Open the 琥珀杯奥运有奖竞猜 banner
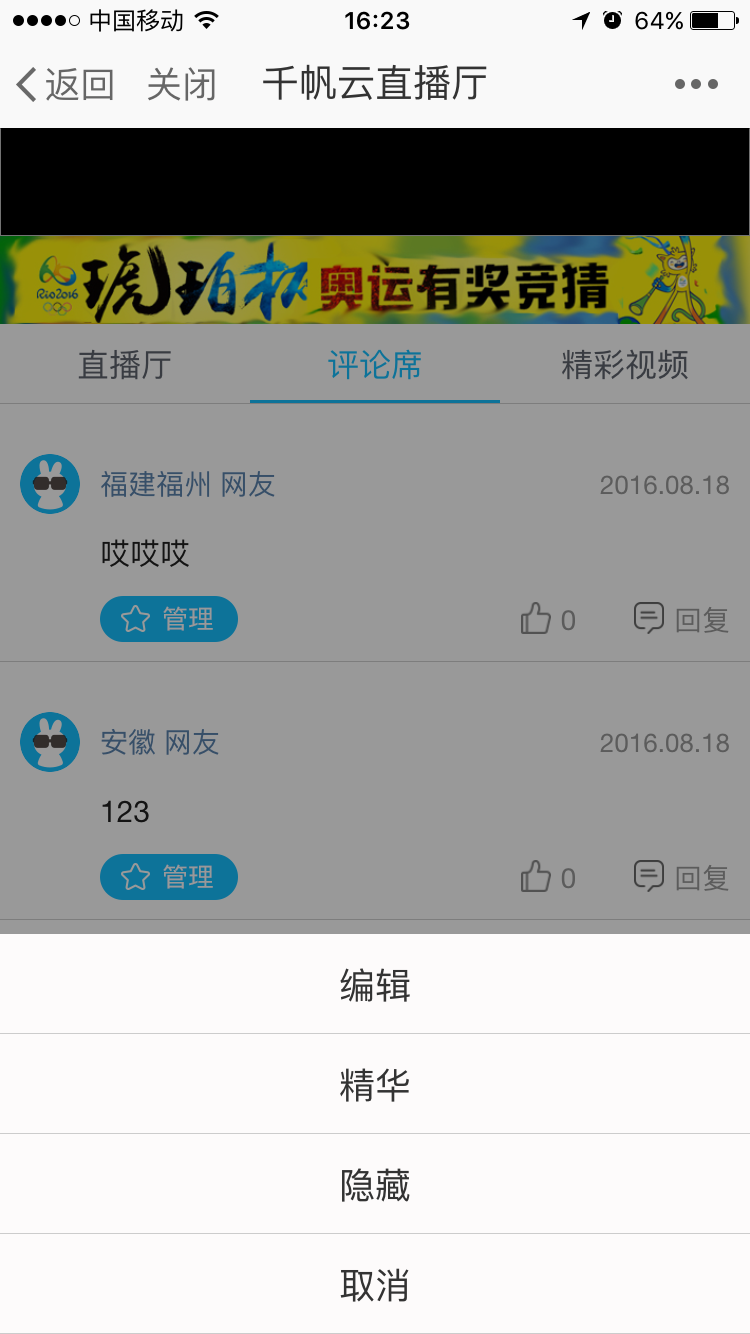 (375, 280)
